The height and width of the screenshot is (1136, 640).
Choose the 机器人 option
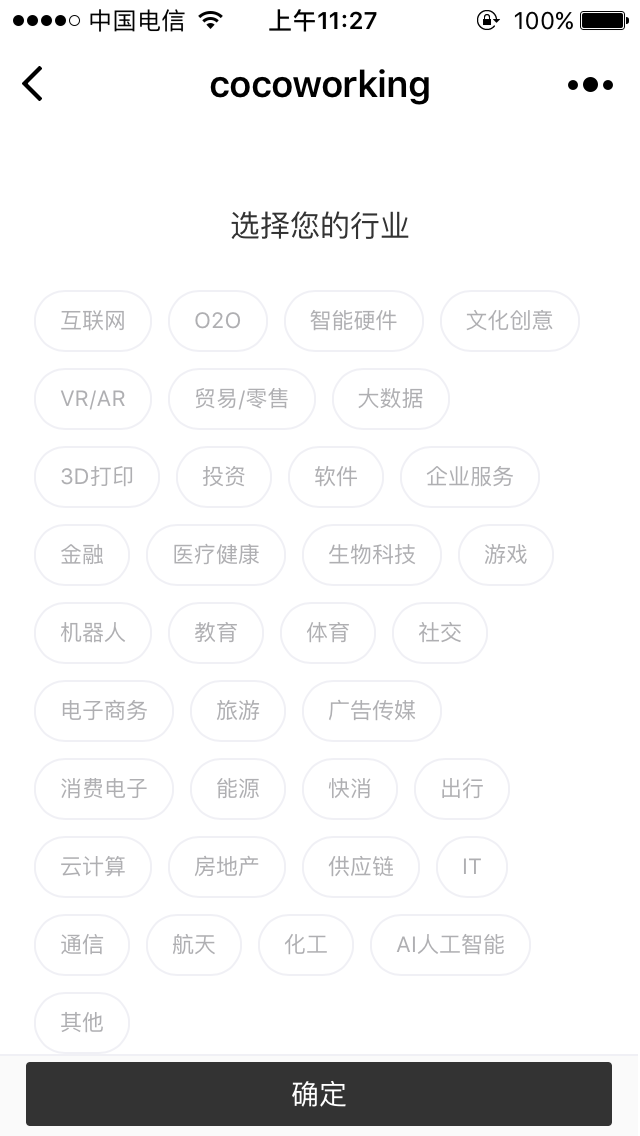point(93,632)
